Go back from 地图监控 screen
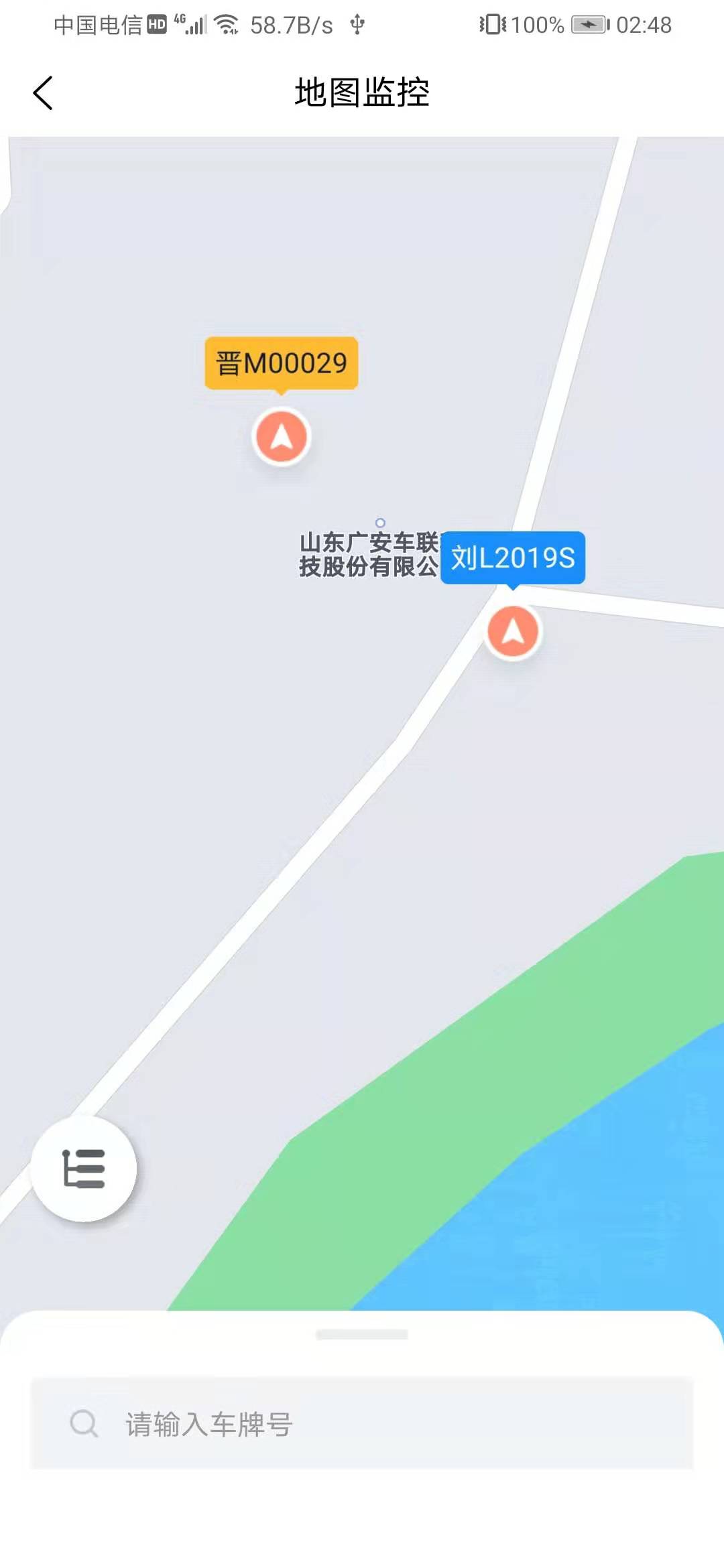 (x=43, y=92)
